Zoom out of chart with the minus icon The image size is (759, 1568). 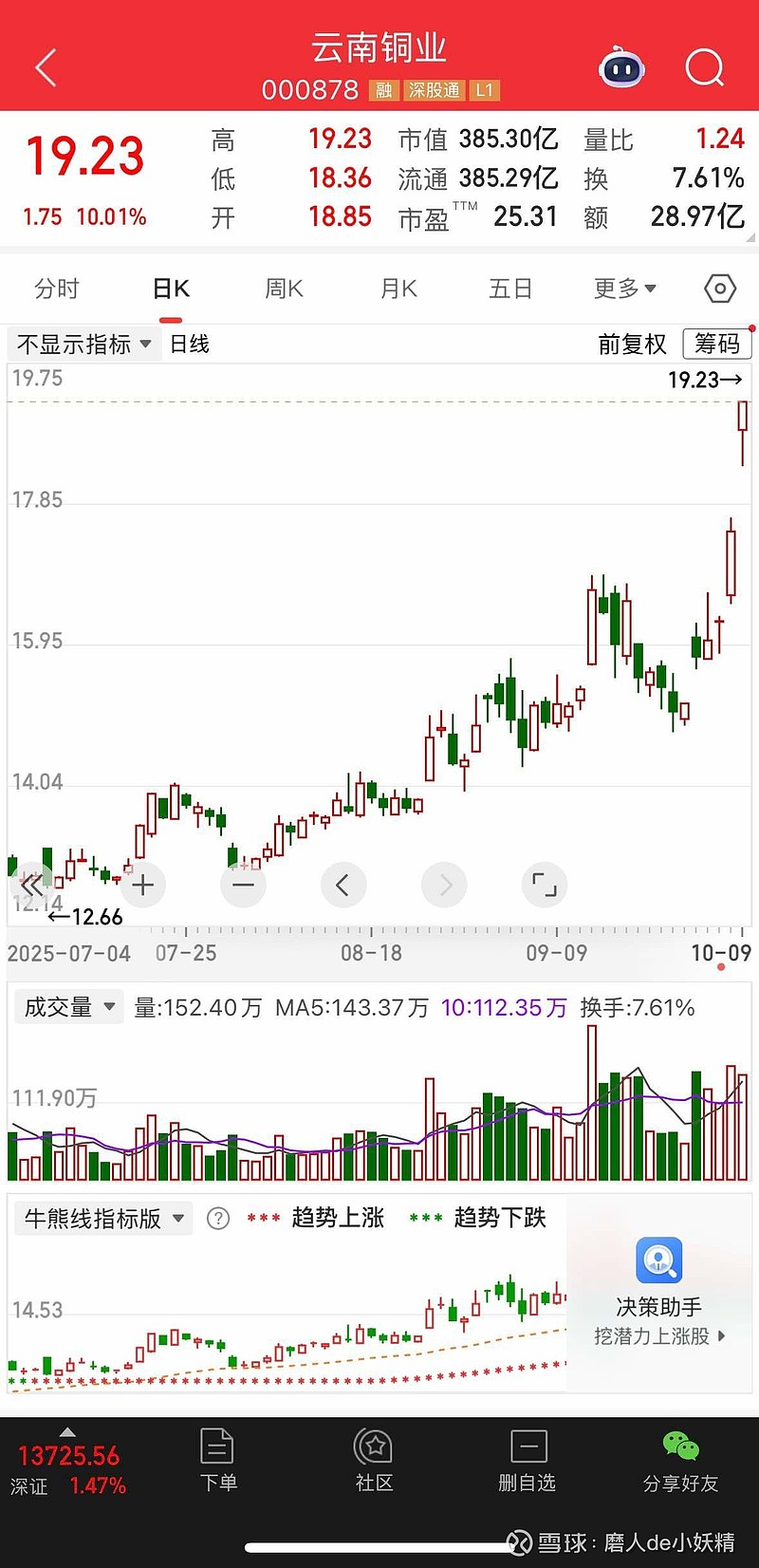243,884
